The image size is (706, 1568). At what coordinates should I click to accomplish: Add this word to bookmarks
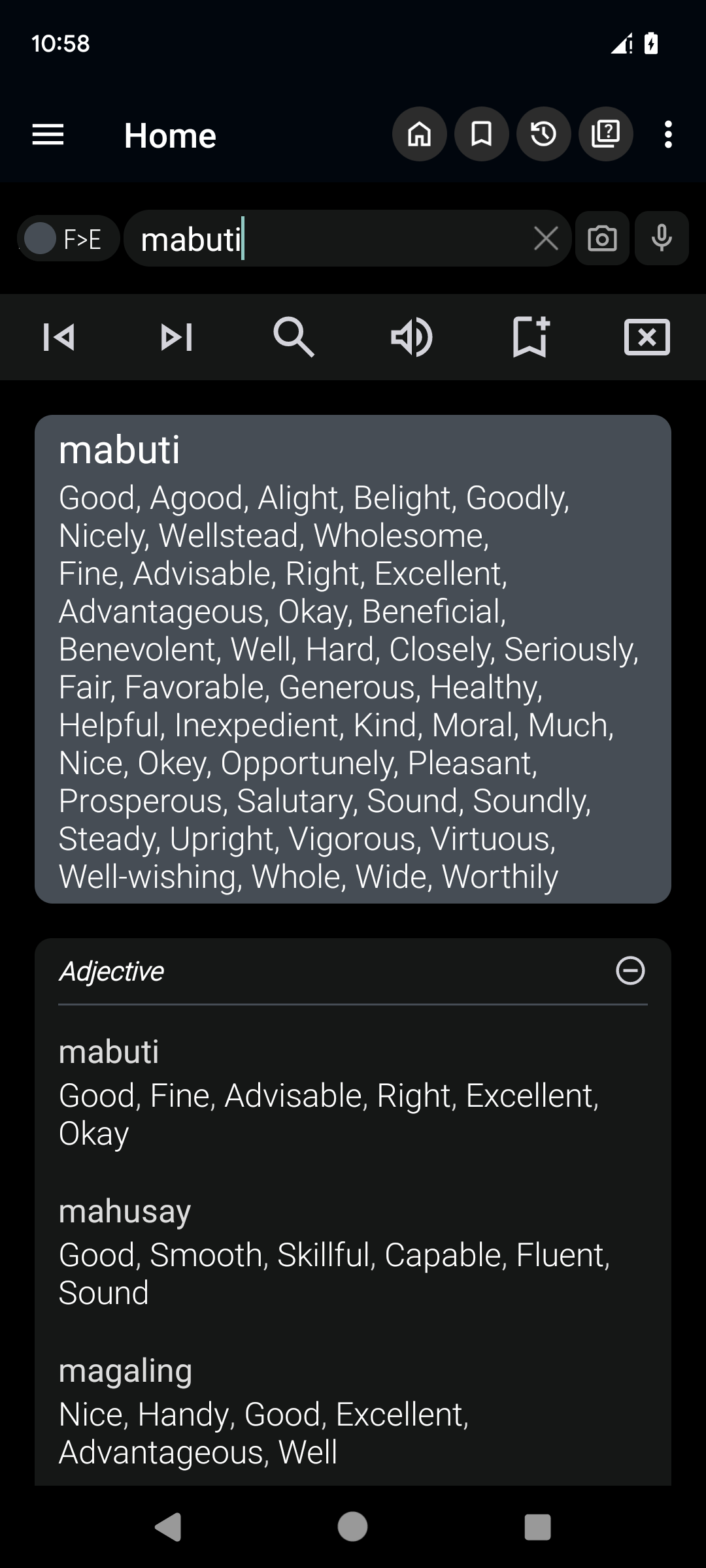coord(530,337)
